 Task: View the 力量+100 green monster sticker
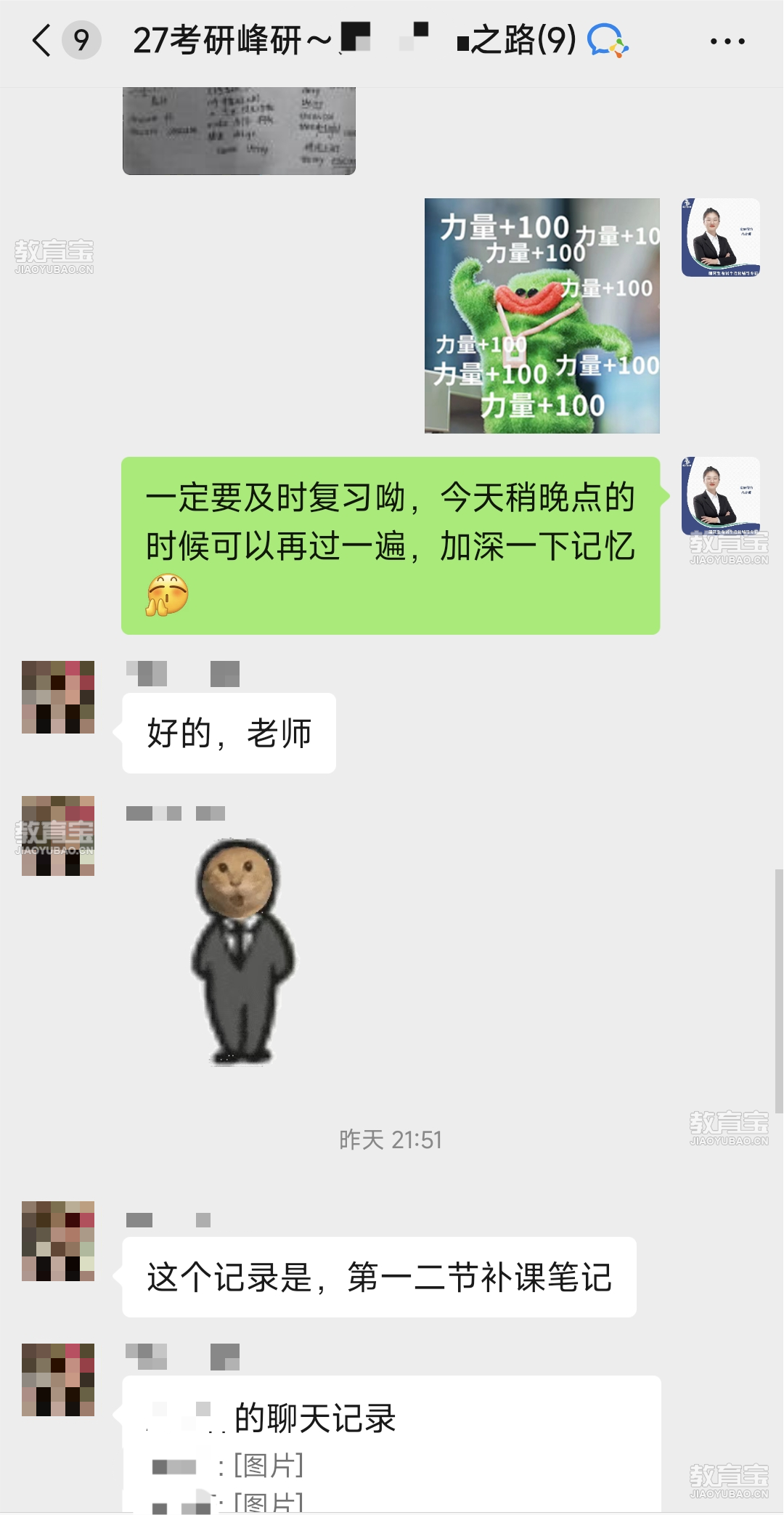coord(542,316)
